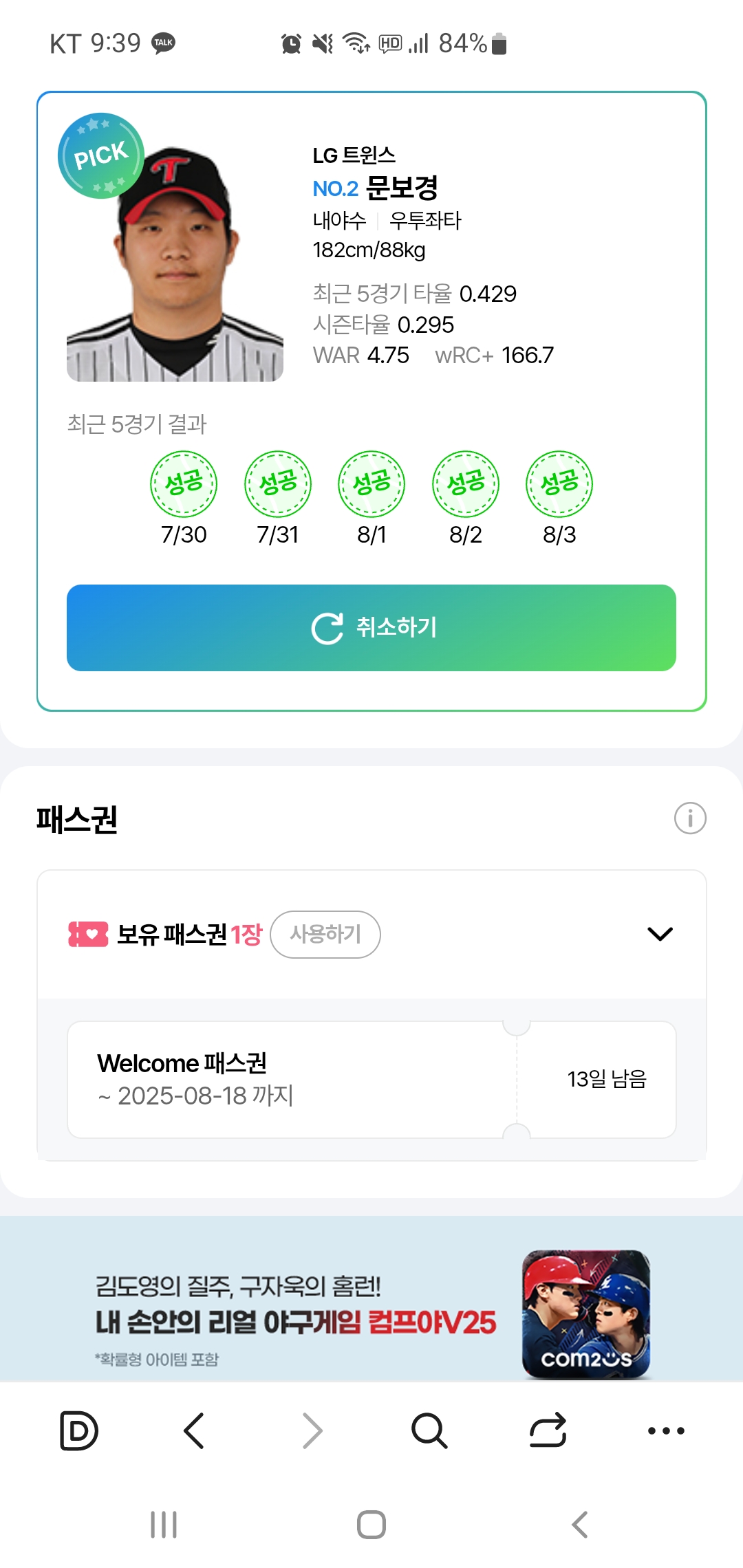Tap the 사용하기 pass button

pyautogui.click(x=325, y=935)
